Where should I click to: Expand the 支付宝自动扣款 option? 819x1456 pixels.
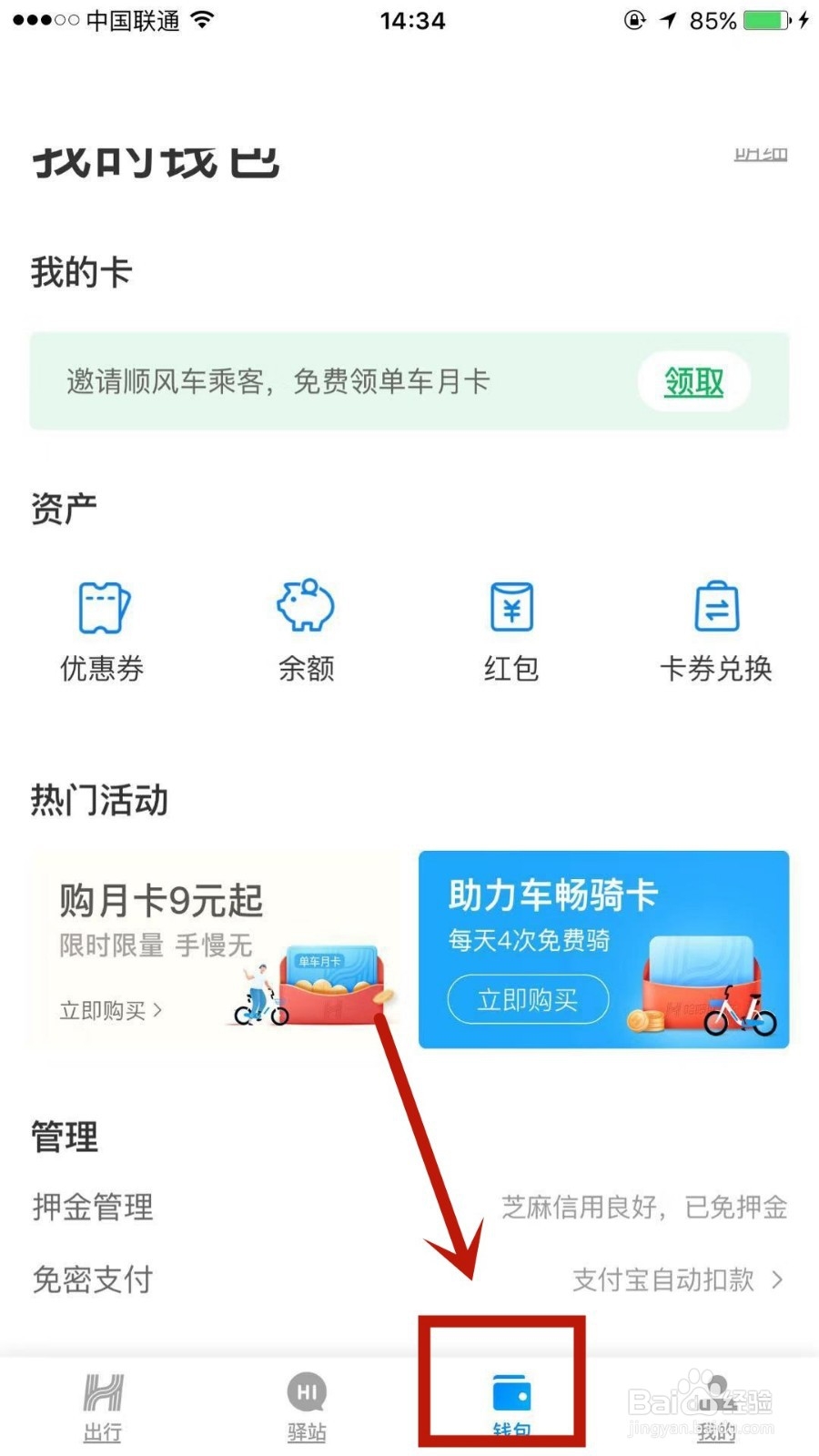coord(671,1279)
